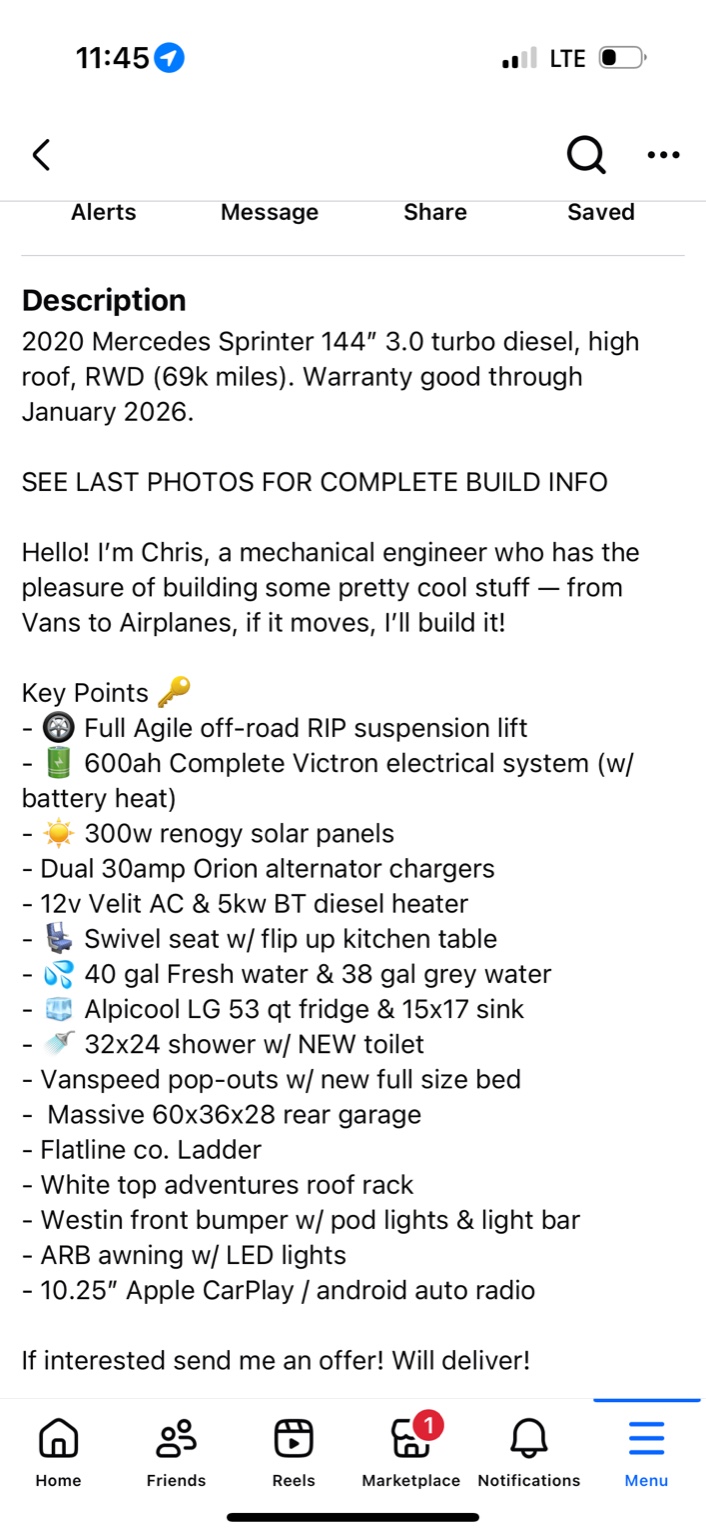
Task: Select the Menu tab
Action: [646, 1451]
